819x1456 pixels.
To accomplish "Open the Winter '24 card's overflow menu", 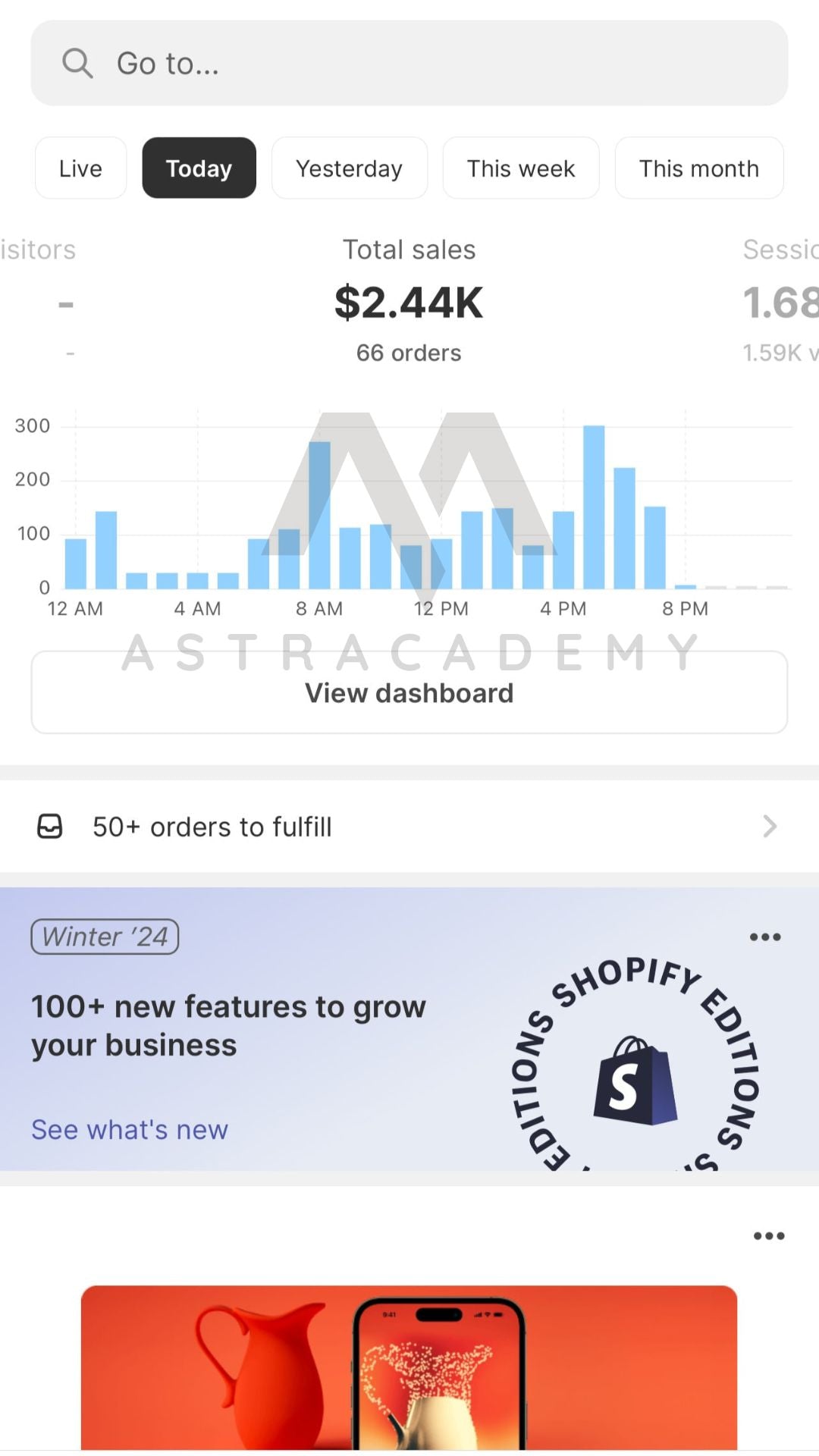I will click(x=764, y=937).
